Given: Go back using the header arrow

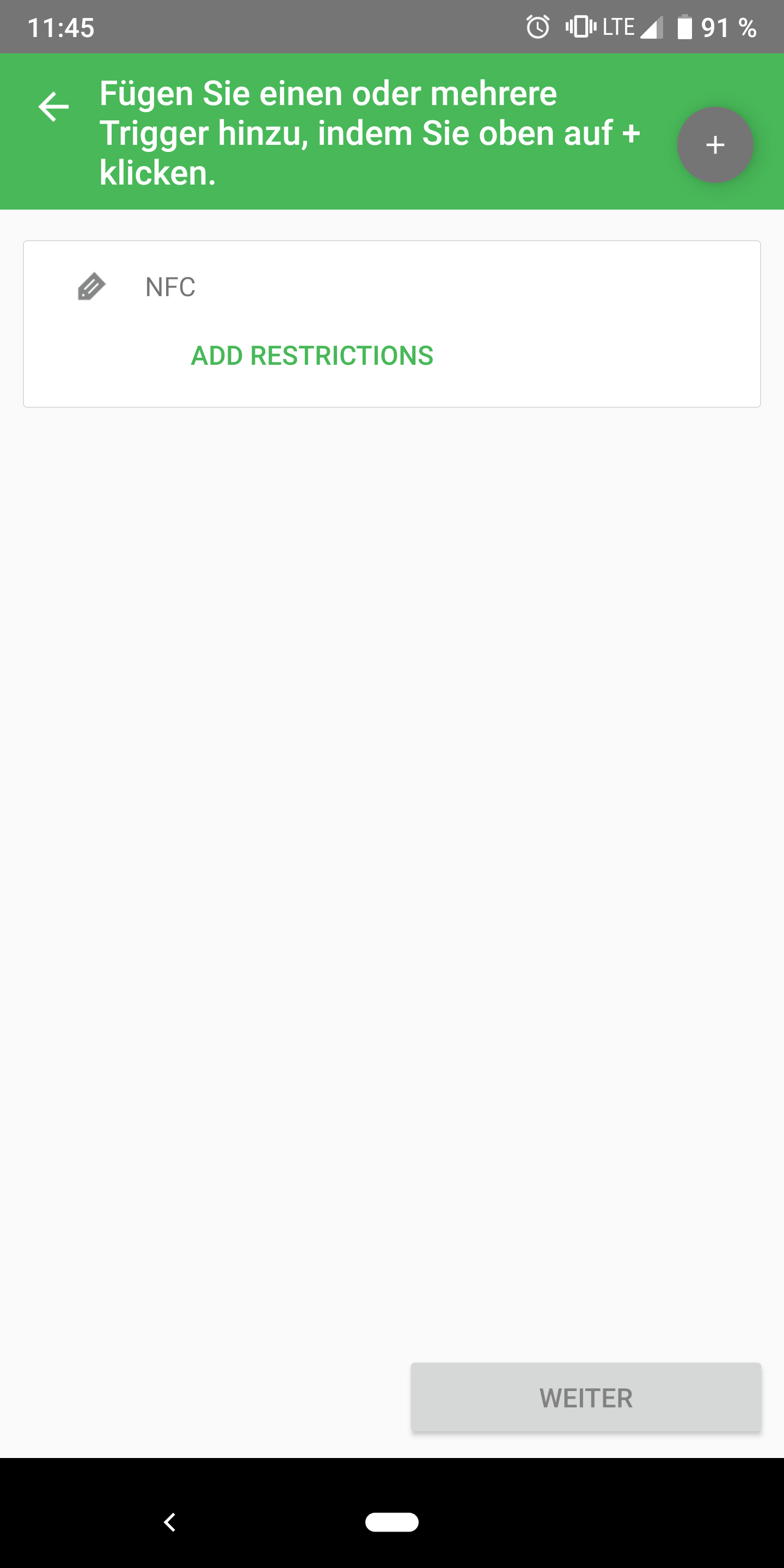Looking at the screenshot, I should pos(53,107).
